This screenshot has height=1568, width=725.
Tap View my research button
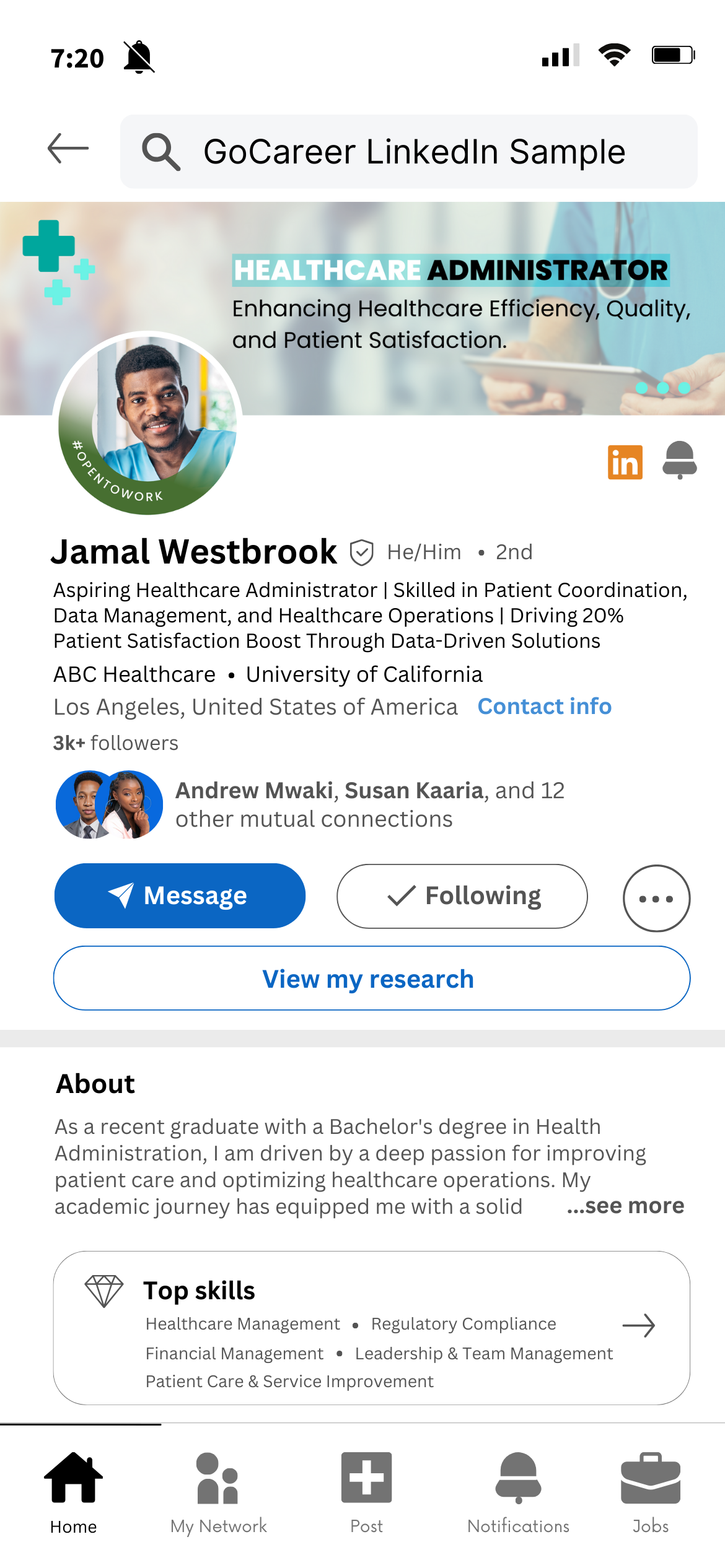pos(372,978)
